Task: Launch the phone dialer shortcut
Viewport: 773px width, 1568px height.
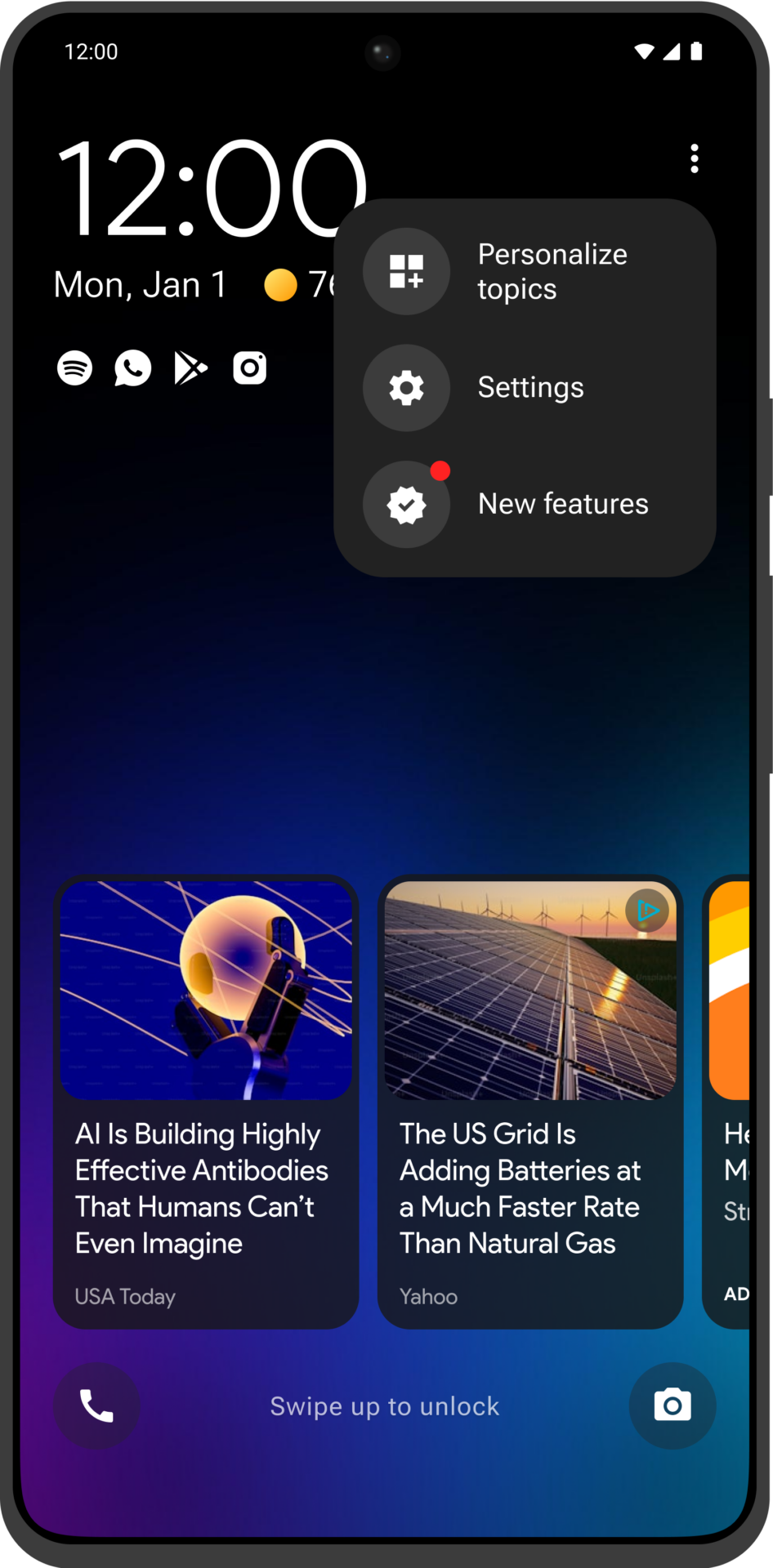Action: (x=96, y=1405)
